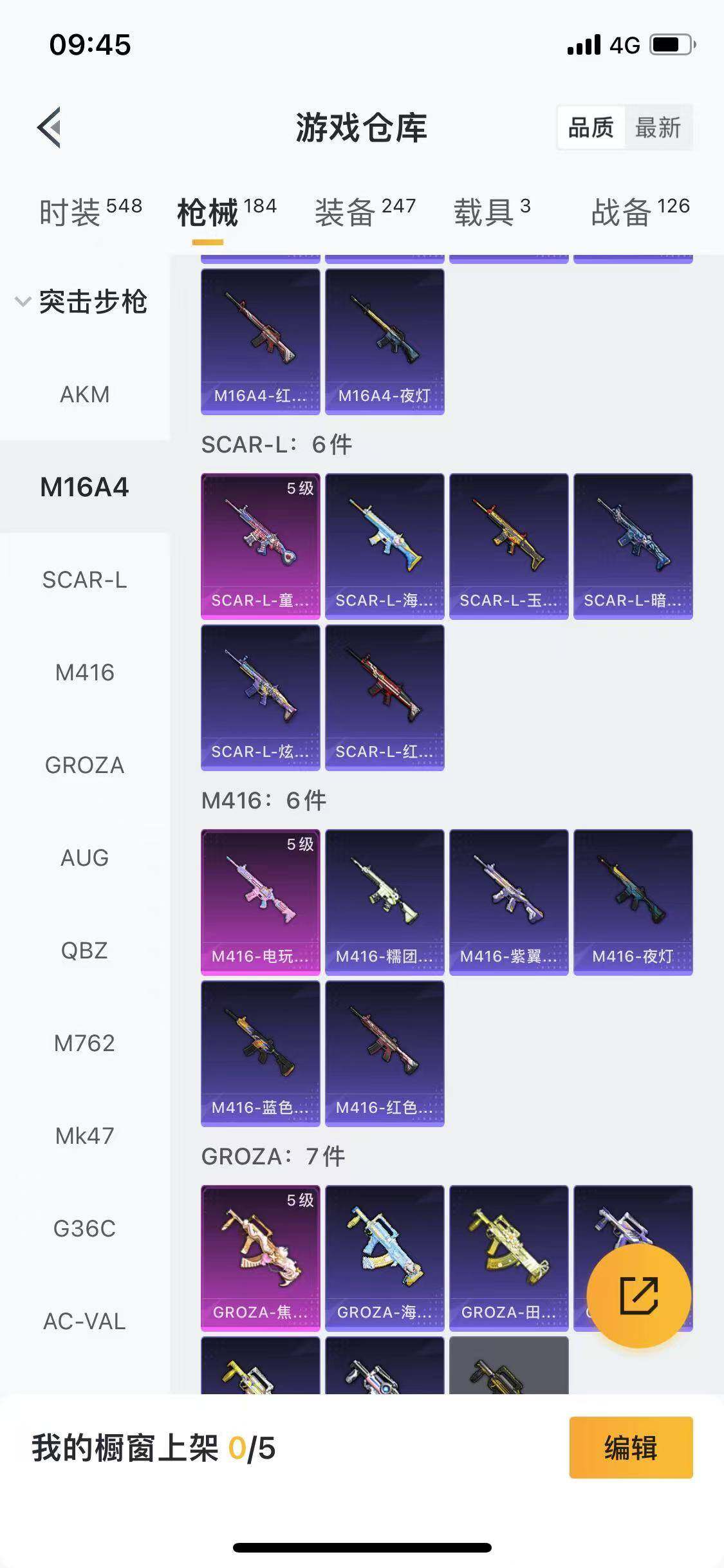
Task: Tap the 编辑 button
Action: tap(631, 1448)
